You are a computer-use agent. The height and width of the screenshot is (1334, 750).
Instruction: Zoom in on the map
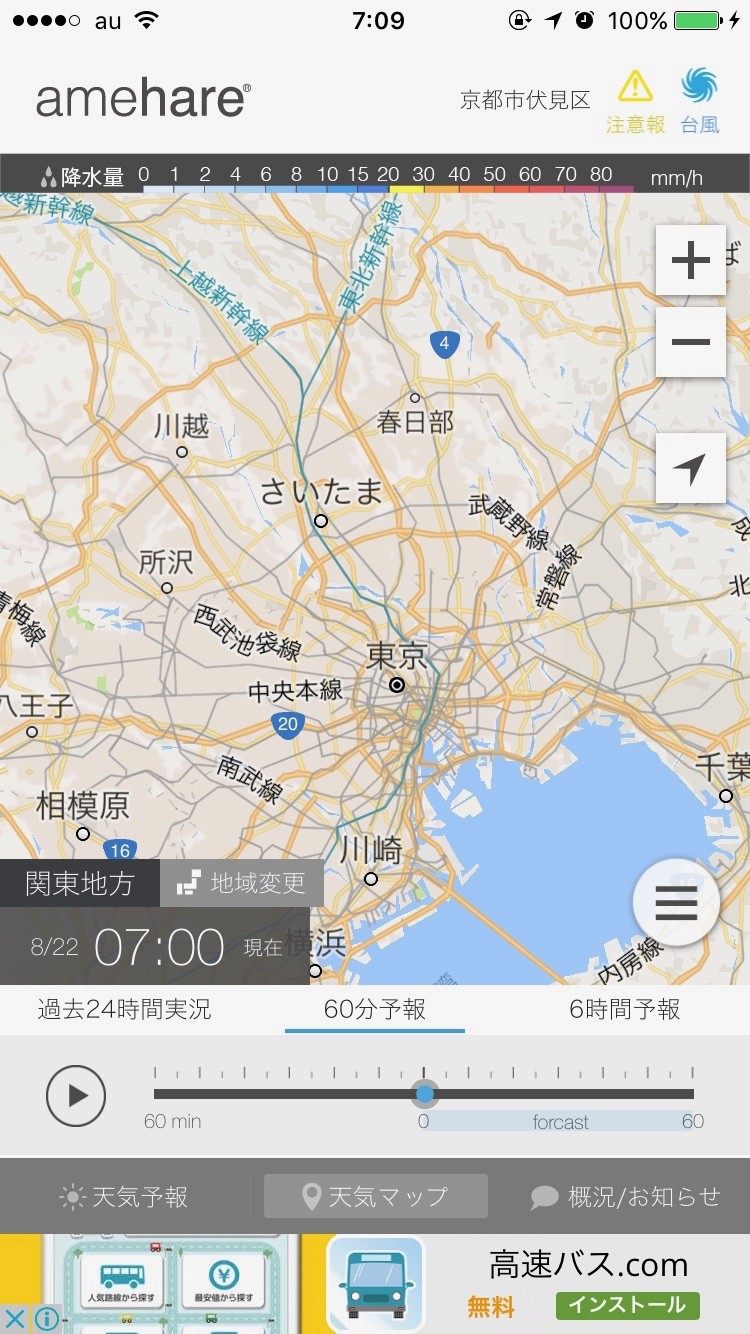click(690, 261)
